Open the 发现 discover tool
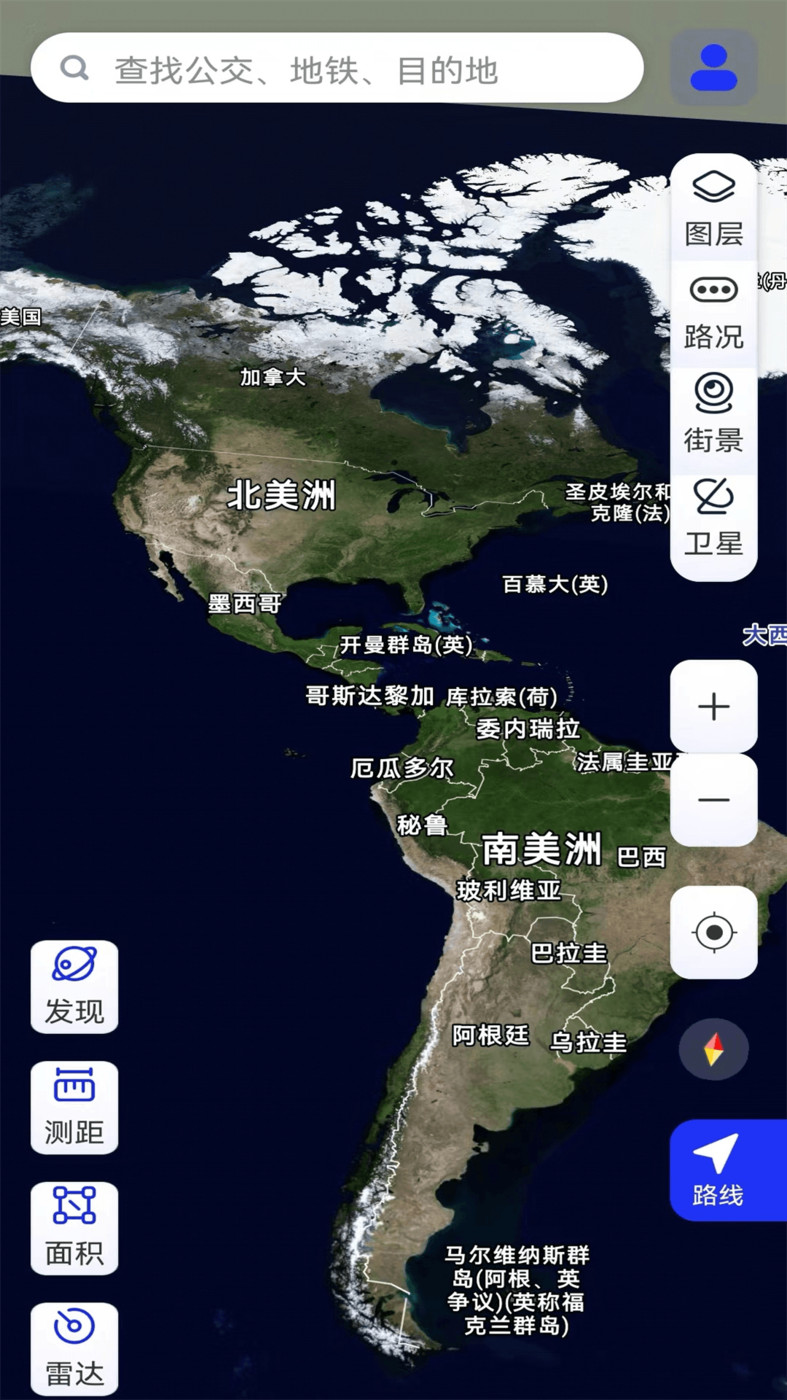This screenshot has width=787, height=1400. 74,987
